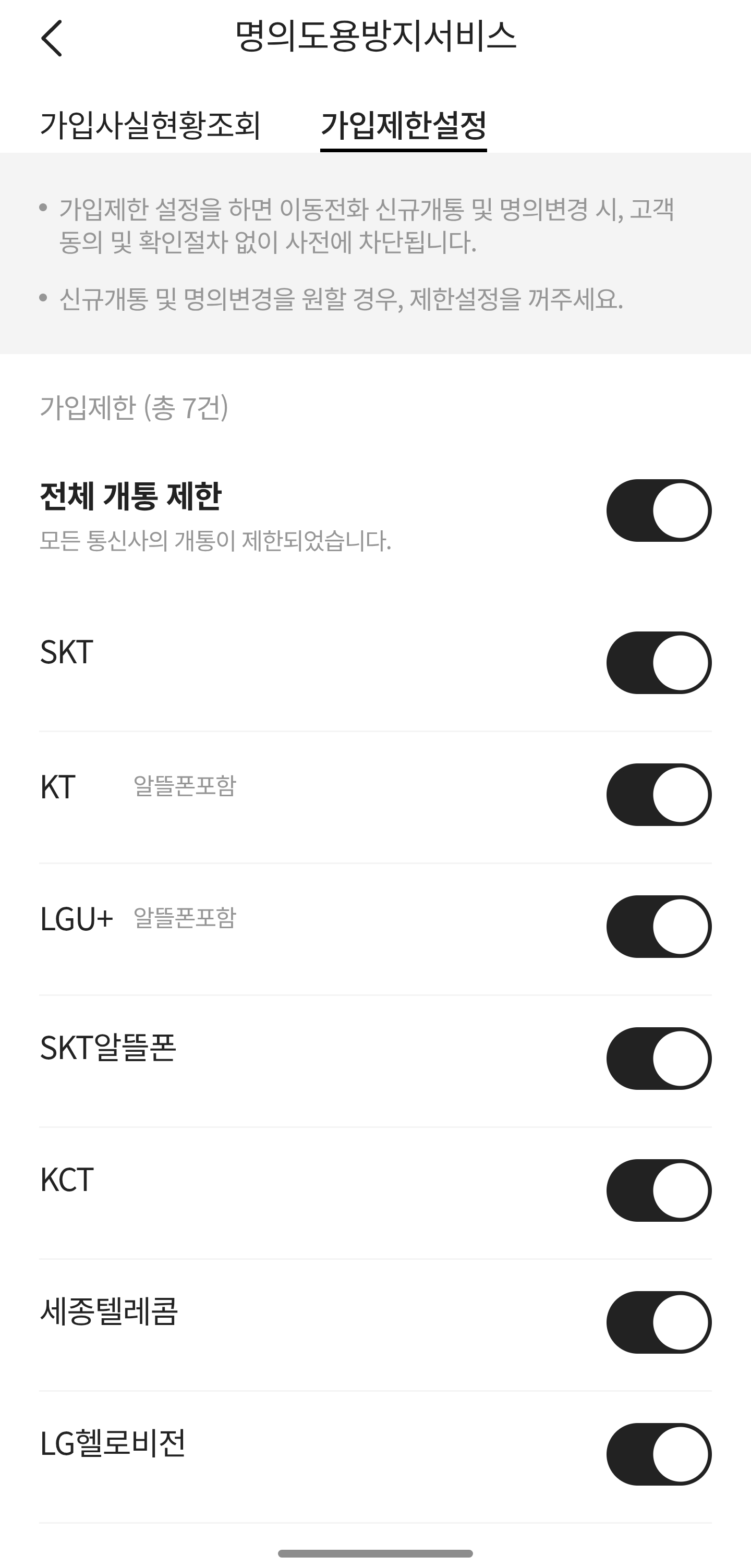Toggle the KT 알뜰폰포함 restriction off
The width and height of the screenshot is (751, 1568).
tap(659, 794)
